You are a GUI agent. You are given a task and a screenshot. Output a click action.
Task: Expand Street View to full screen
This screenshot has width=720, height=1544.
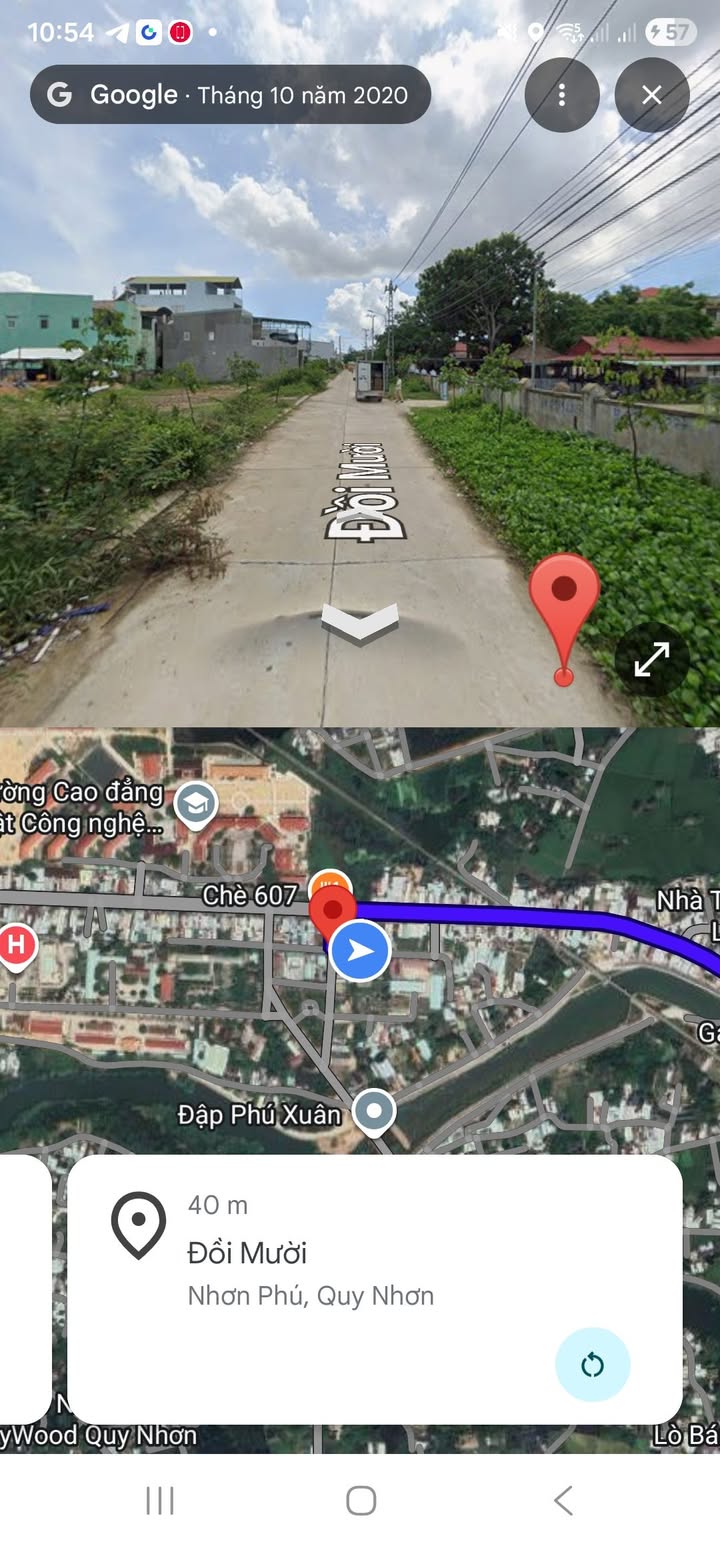652,659
